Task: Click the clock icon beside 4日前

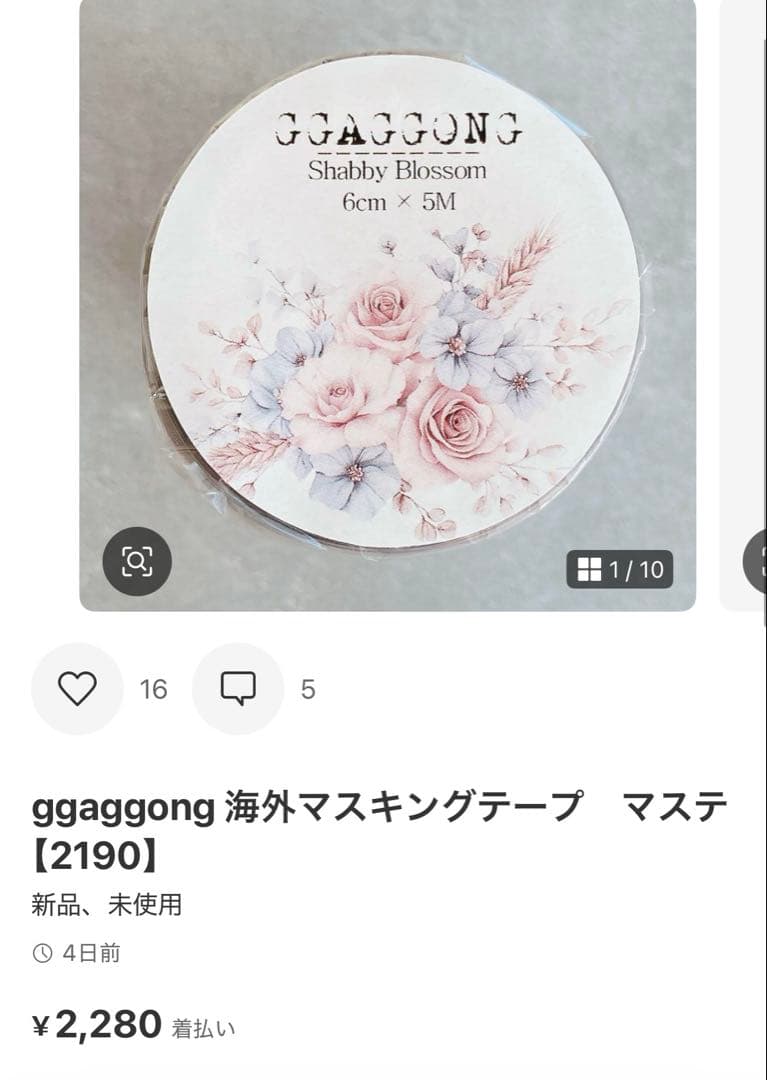Action: pos(42,955)
